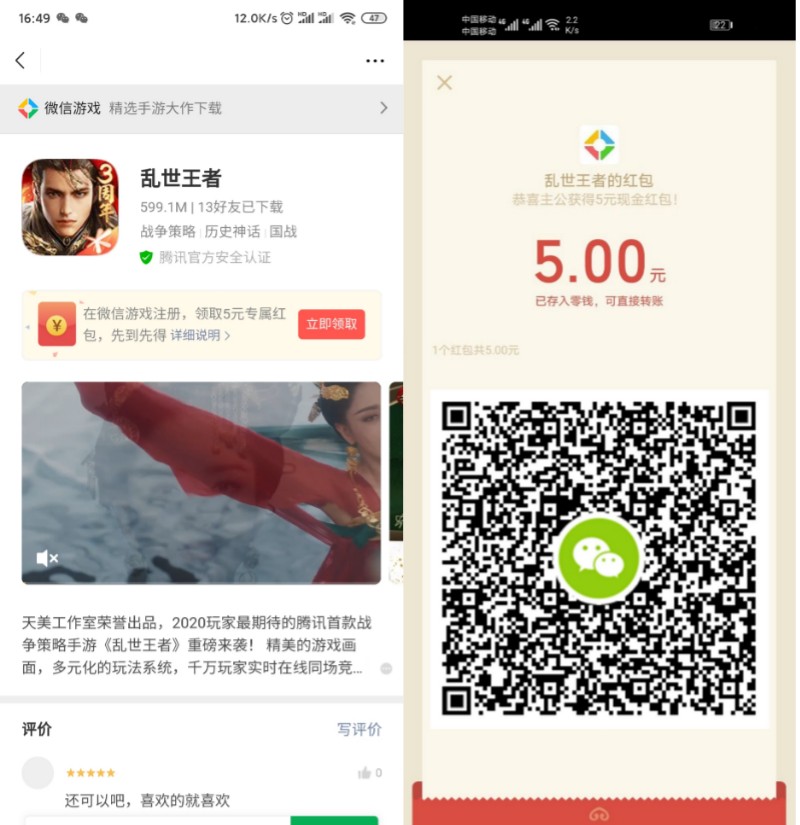Go back using the top-left arrow
The height and width of the screenshot is (825, 800).
pyautogui.click(x=20, y=61)
